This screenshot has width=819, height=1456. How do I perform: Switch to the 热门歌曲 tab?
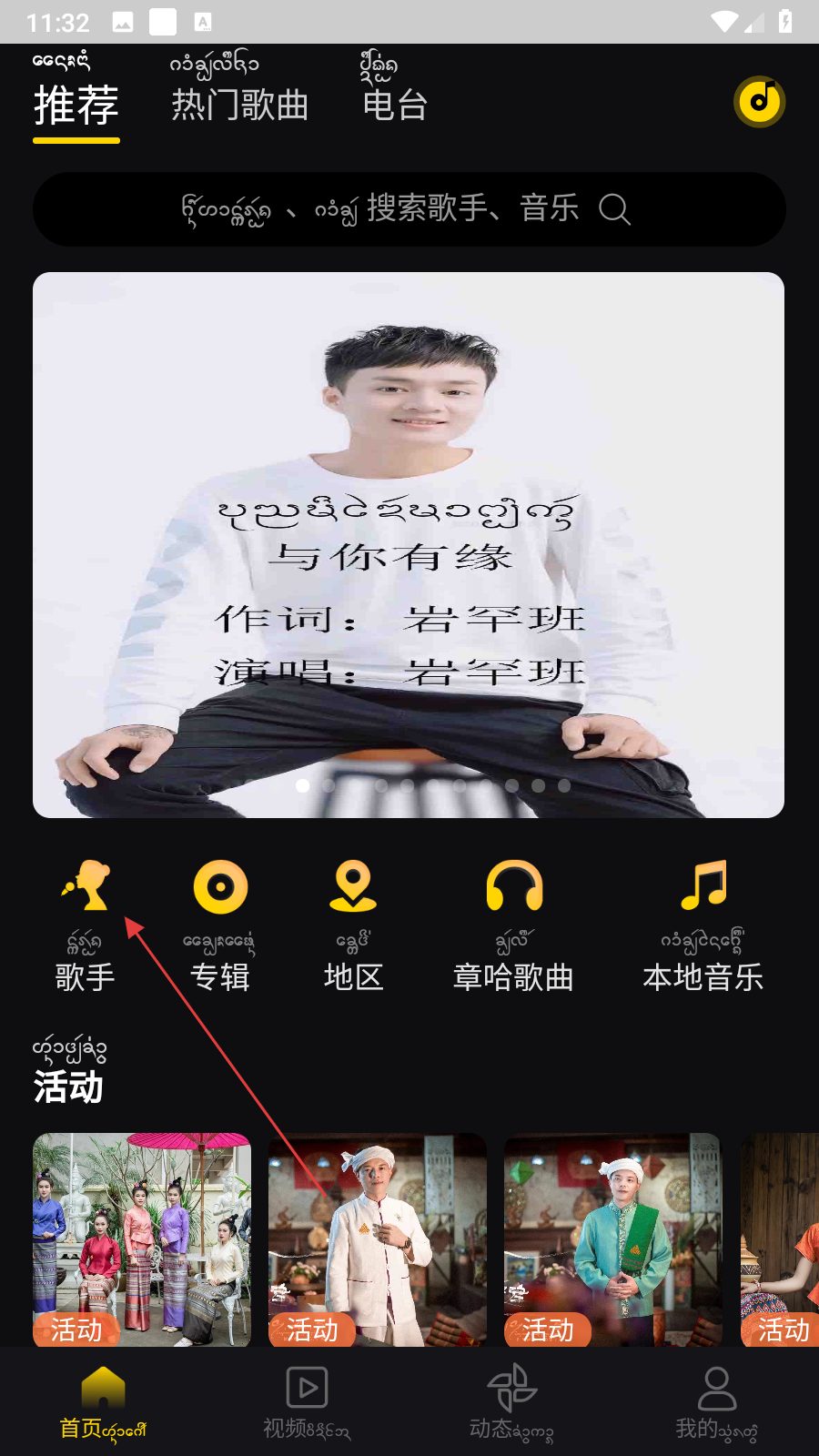[x=239, y=89]
